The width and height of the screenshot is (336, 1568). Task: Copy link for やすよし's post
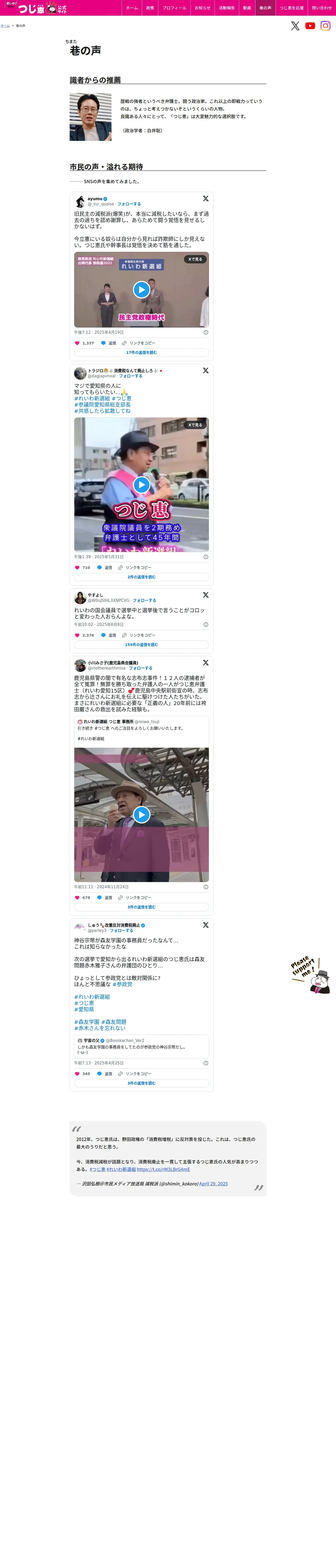tap(138, 635)
